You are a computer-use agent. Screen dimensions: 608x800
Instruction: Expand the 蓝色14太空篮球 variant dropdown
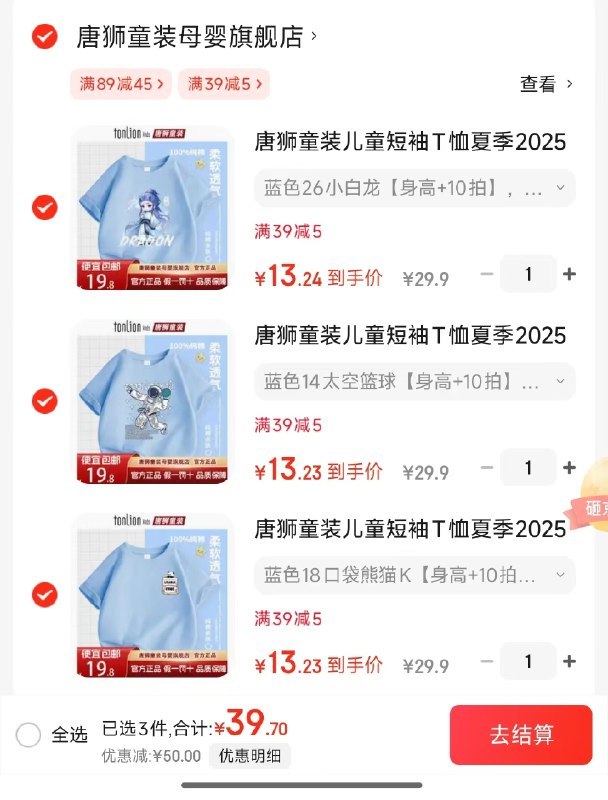[x=414, y=381]
